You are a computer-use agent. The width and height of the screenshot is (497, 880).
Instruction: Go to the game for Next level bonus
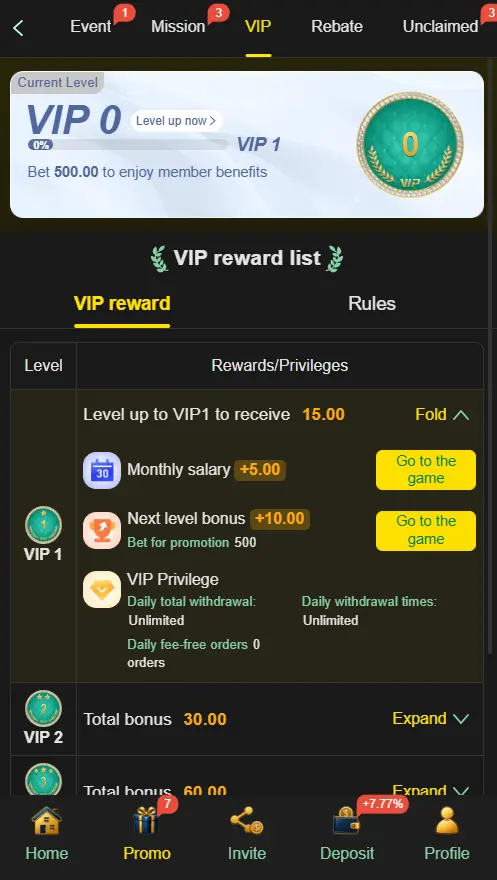pos(426,530)
